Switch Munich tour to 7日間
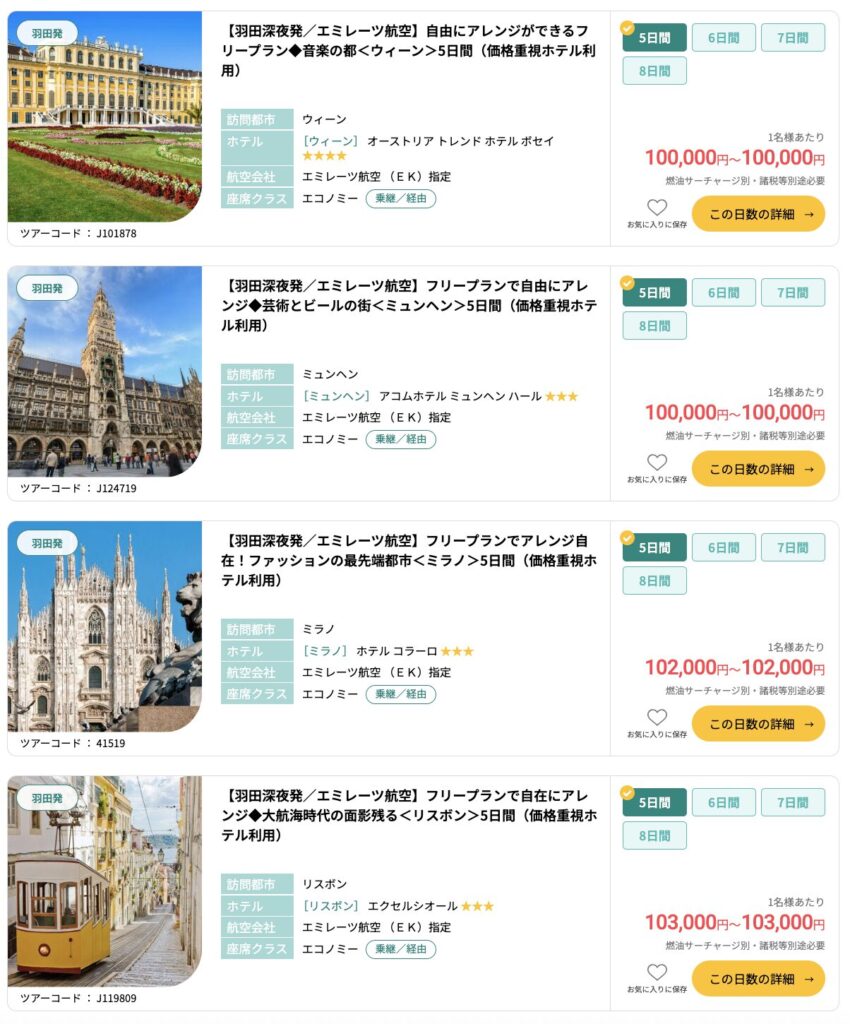Screen dimensions: 850x1024 point(792,293)
